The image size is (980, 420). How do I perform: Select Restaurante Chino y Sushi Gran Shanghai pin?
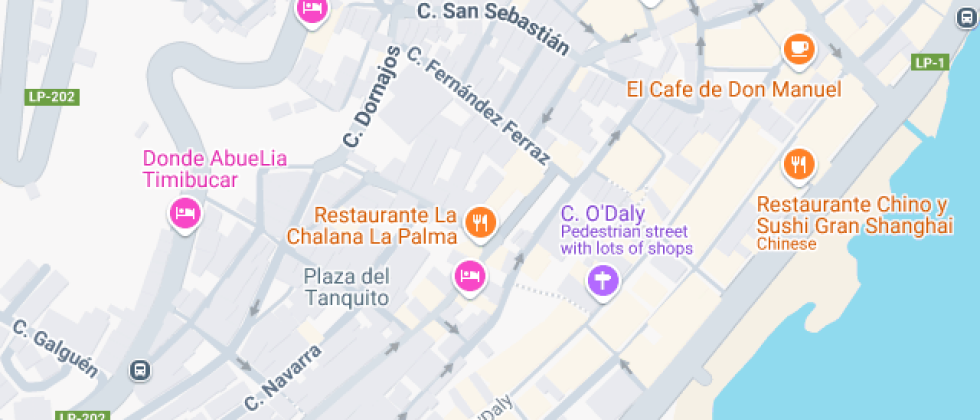click(798, 164)
